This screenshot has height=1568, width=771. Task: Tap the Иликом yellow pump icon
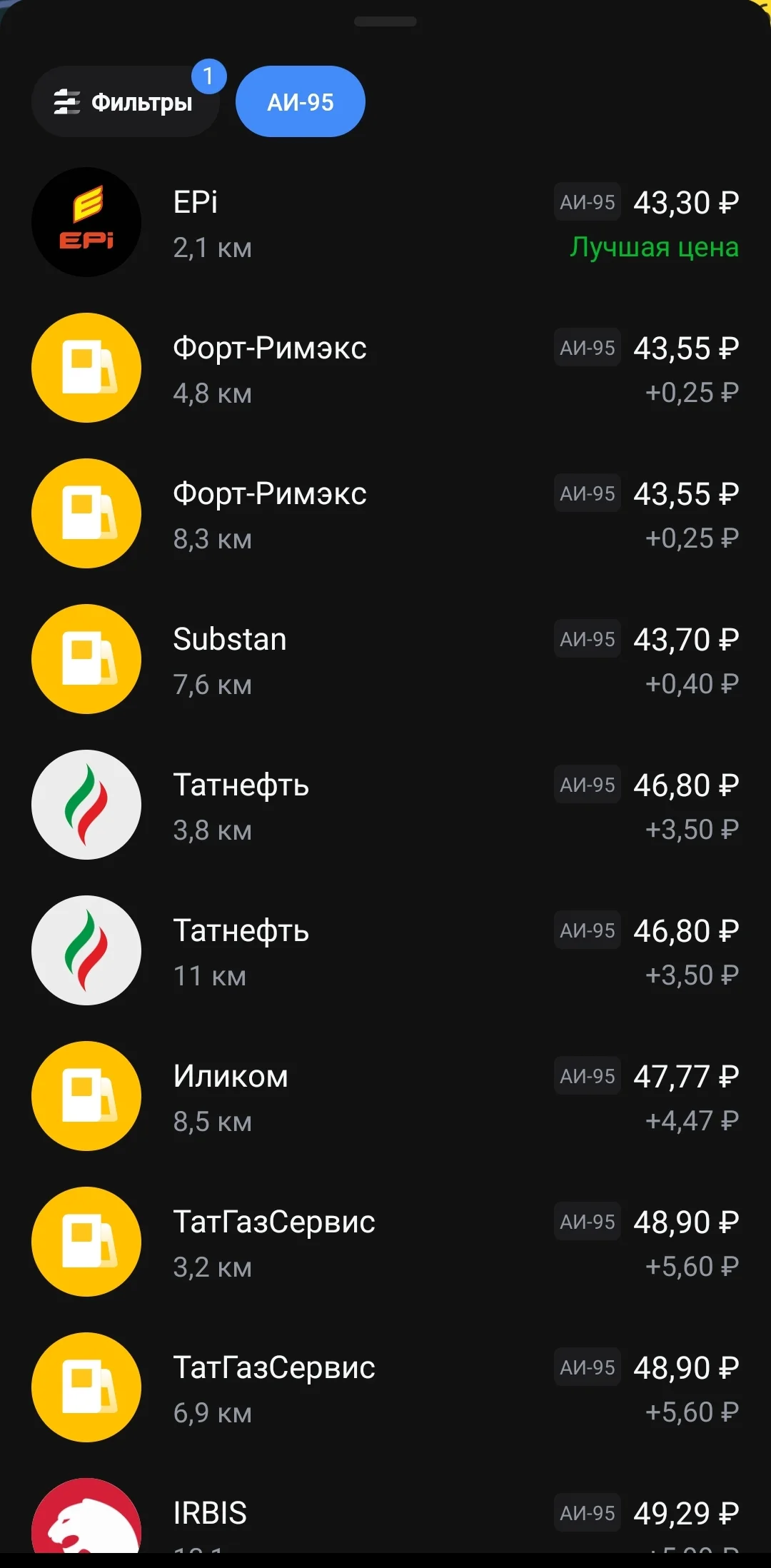(x=86, y=1096)
